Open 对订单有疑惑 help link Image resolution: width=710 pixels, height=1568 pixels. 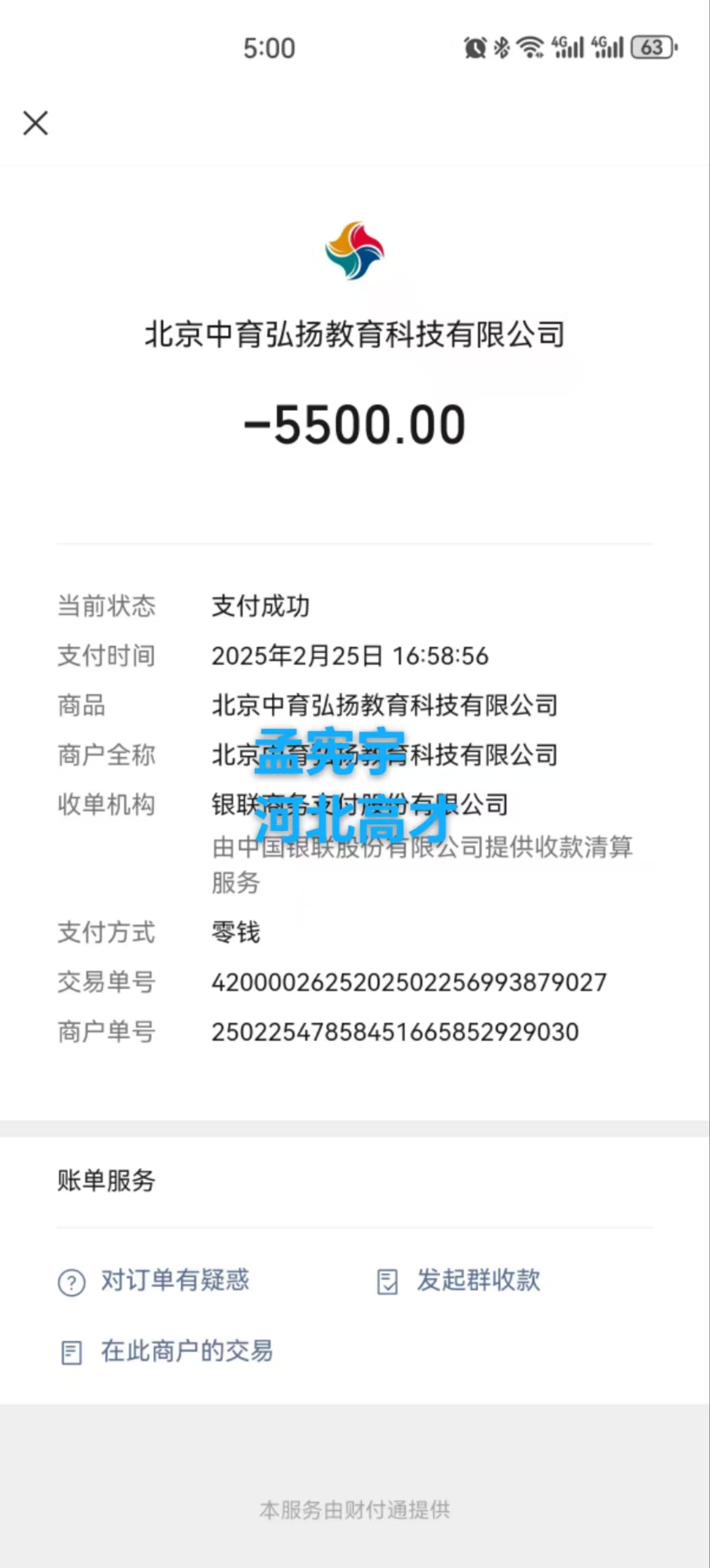pos(154,1281)
